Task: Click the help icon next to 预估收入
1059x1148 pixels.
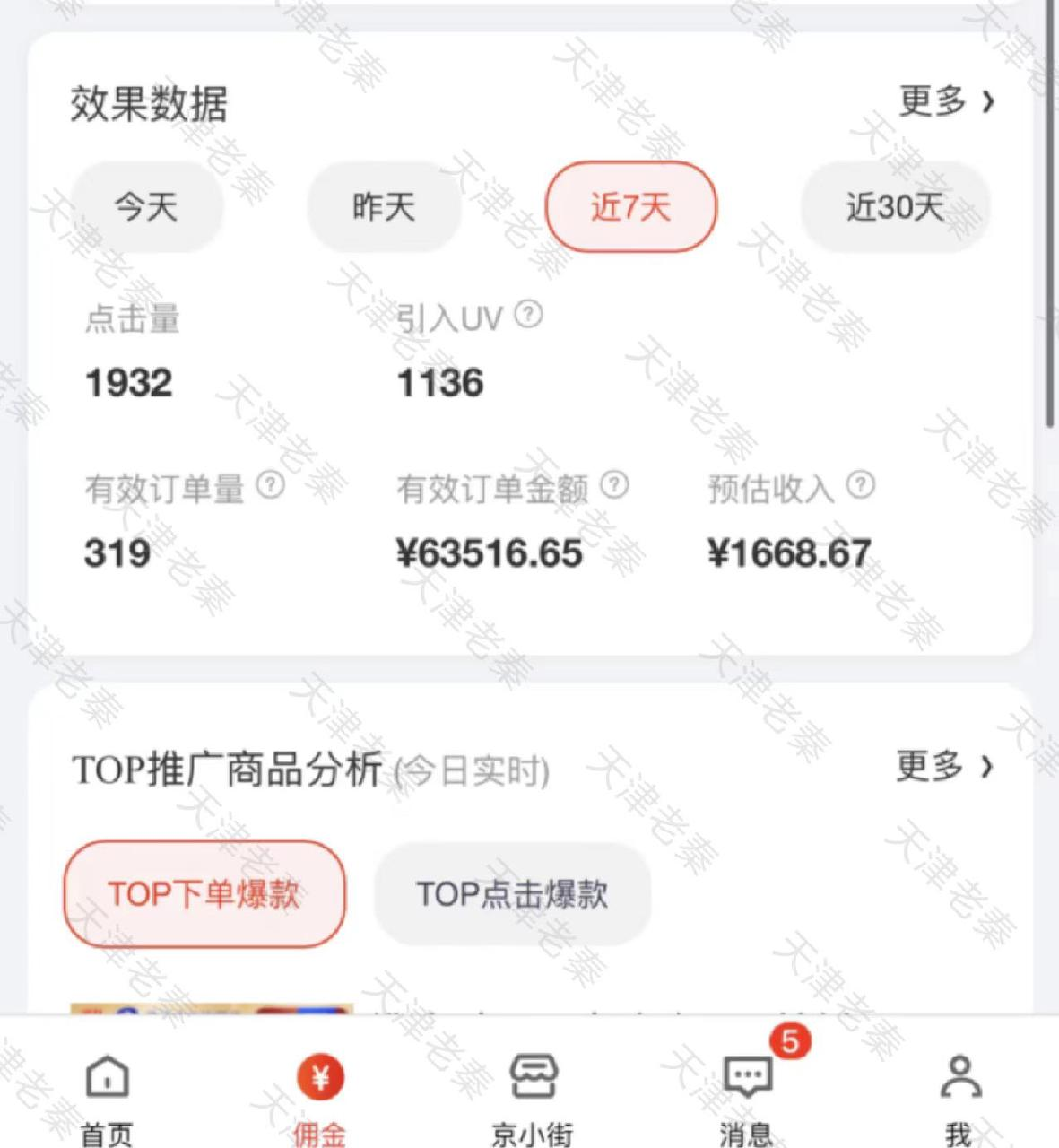Action: tap(859, 487)
